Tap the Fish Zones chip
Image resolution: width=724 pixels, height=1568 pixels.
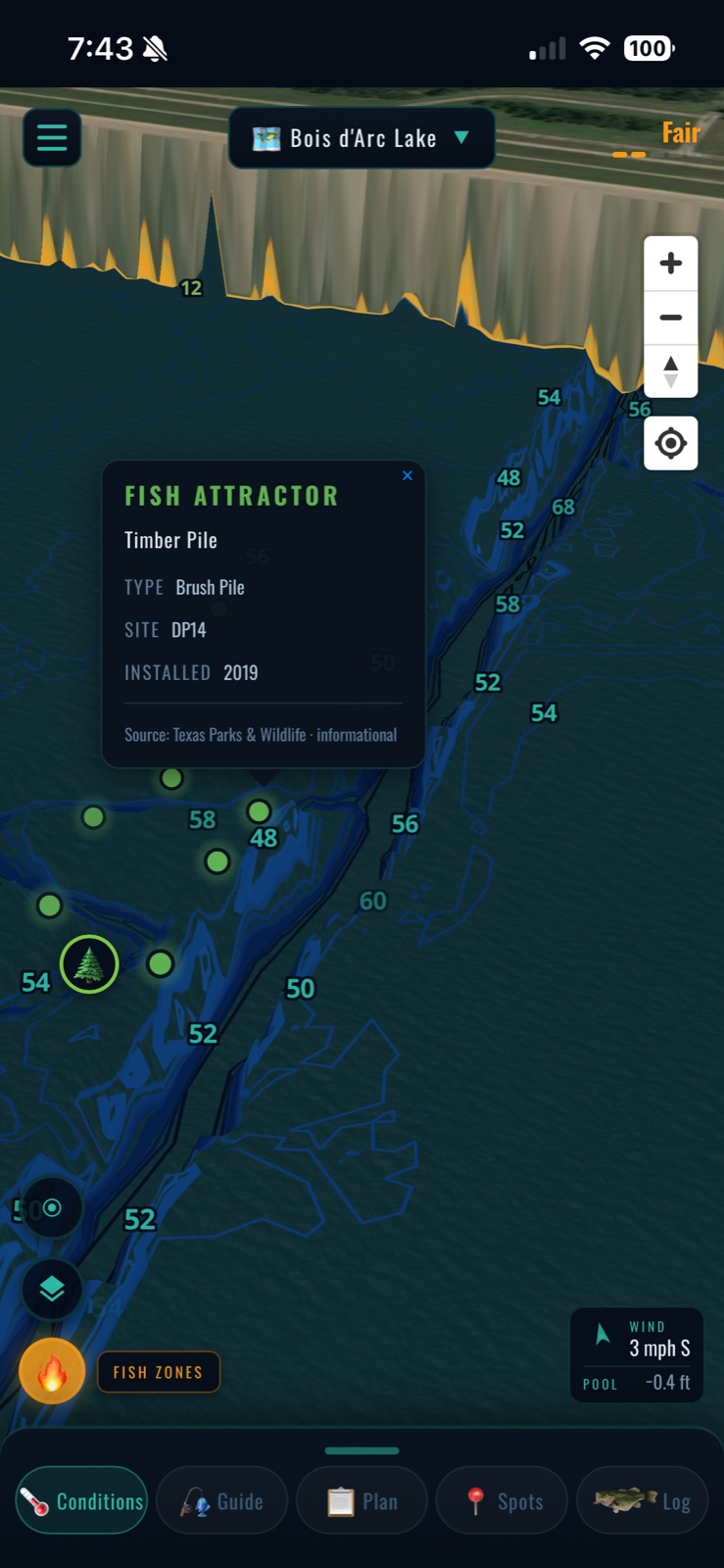click(158, 1372)
